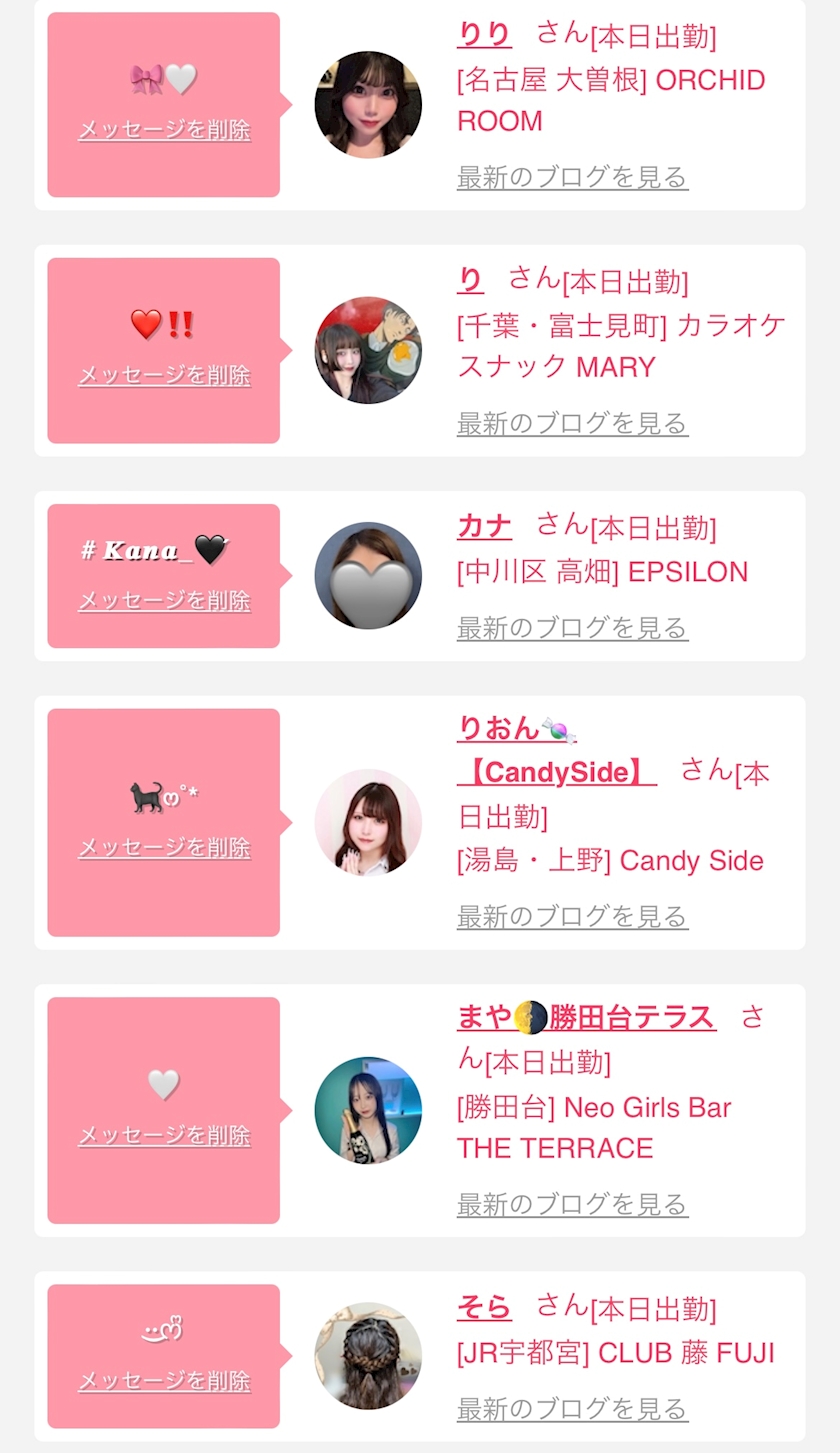View the latest blog of CLUB 藤 FUJI's そら
Viewport: 840px width, 1453px height.
coord(572,1409)
